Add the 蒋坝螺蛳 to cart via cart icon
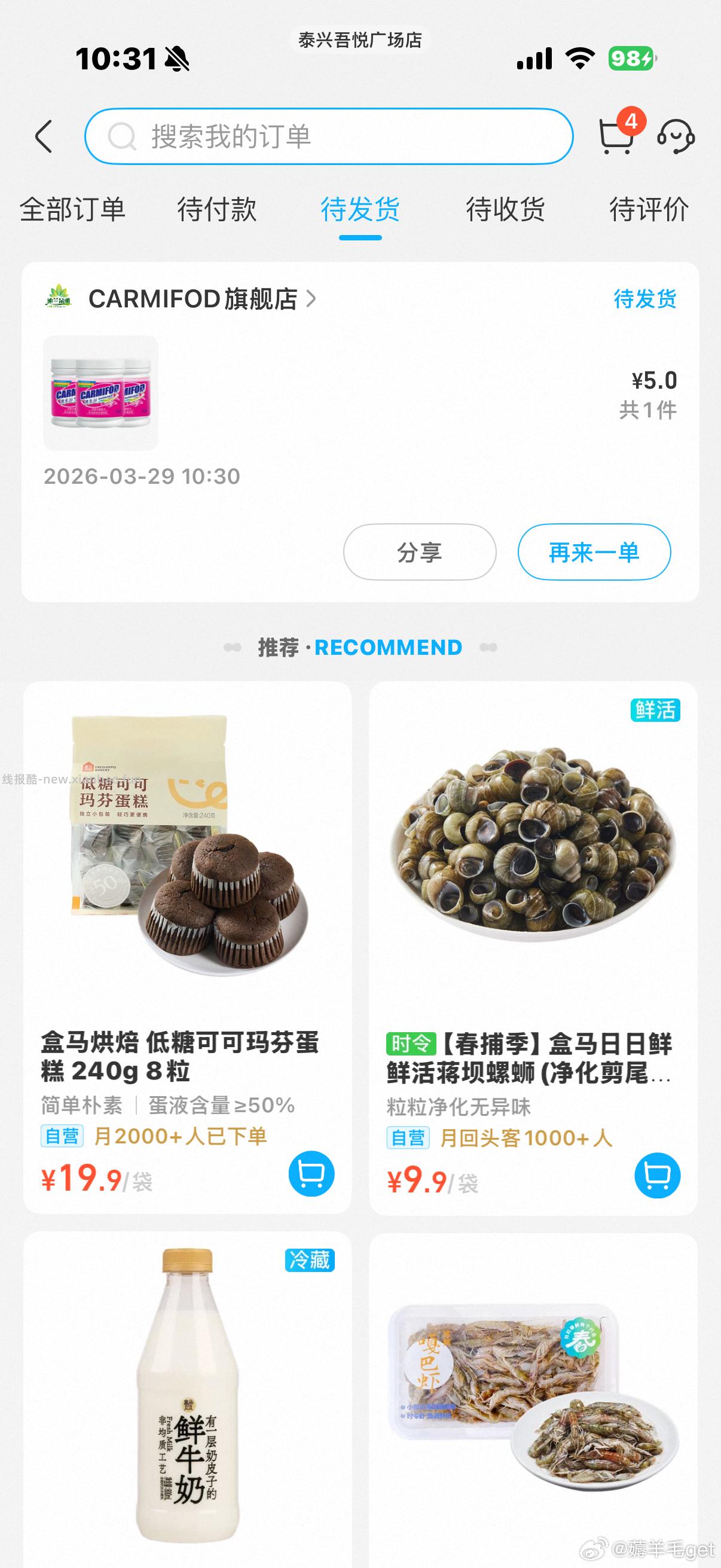721x1568 pixels. [656, 1173]
